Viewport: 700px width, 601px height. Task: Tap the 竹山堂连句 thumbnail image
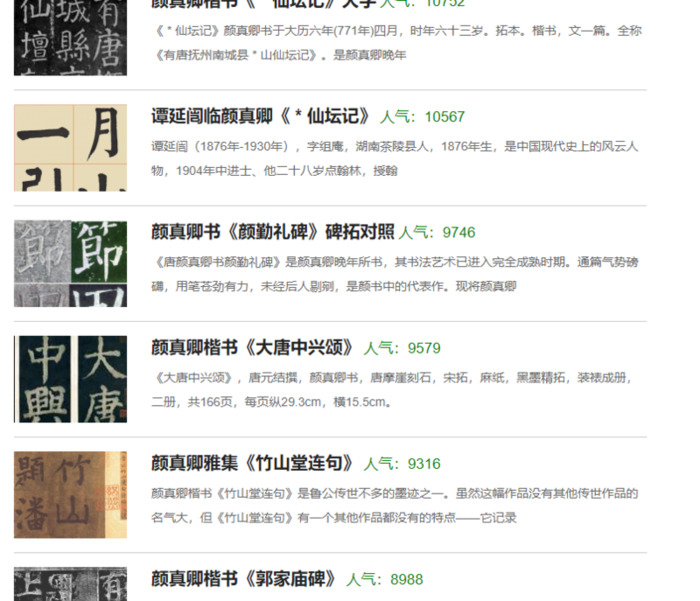point(70,495)
